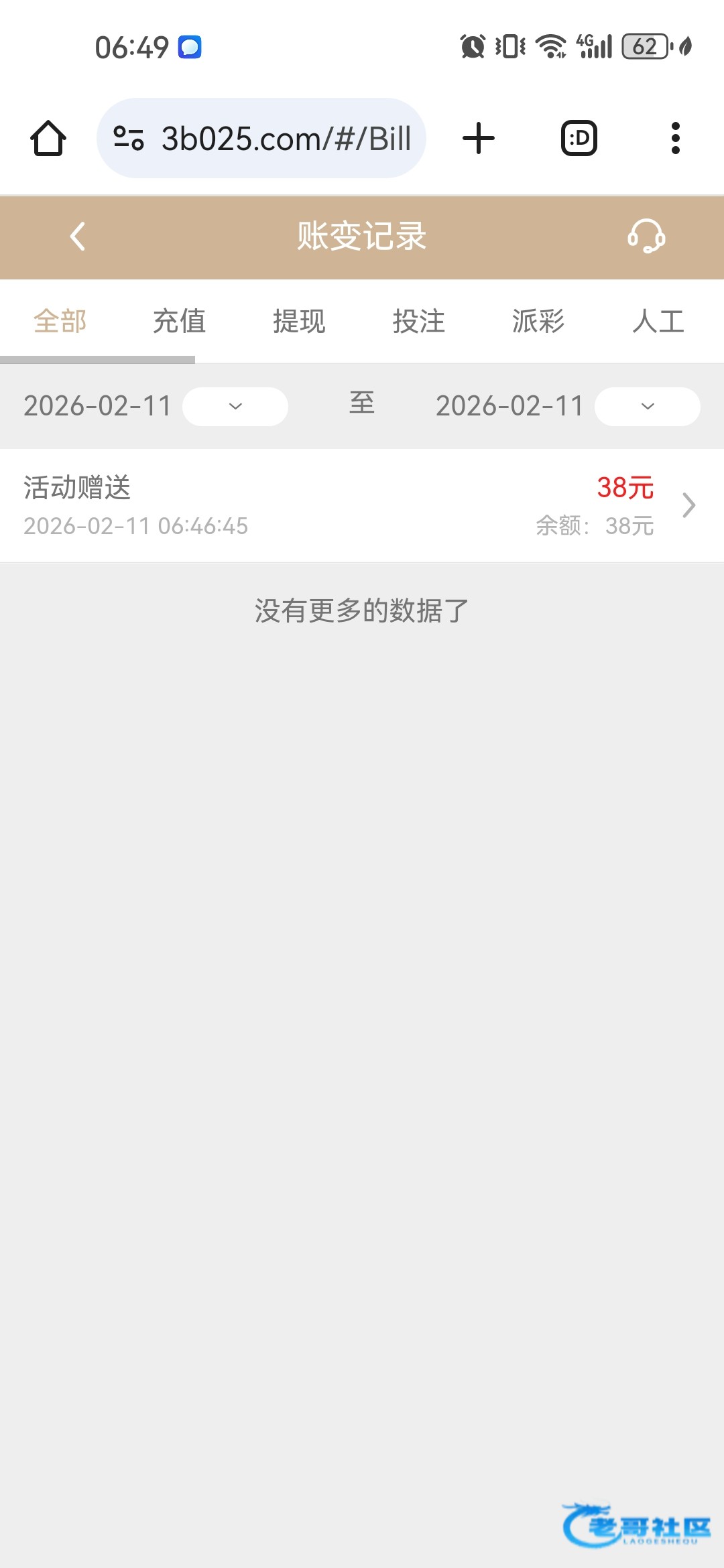Switch to the 提现 tab

(x=299, y=322)
